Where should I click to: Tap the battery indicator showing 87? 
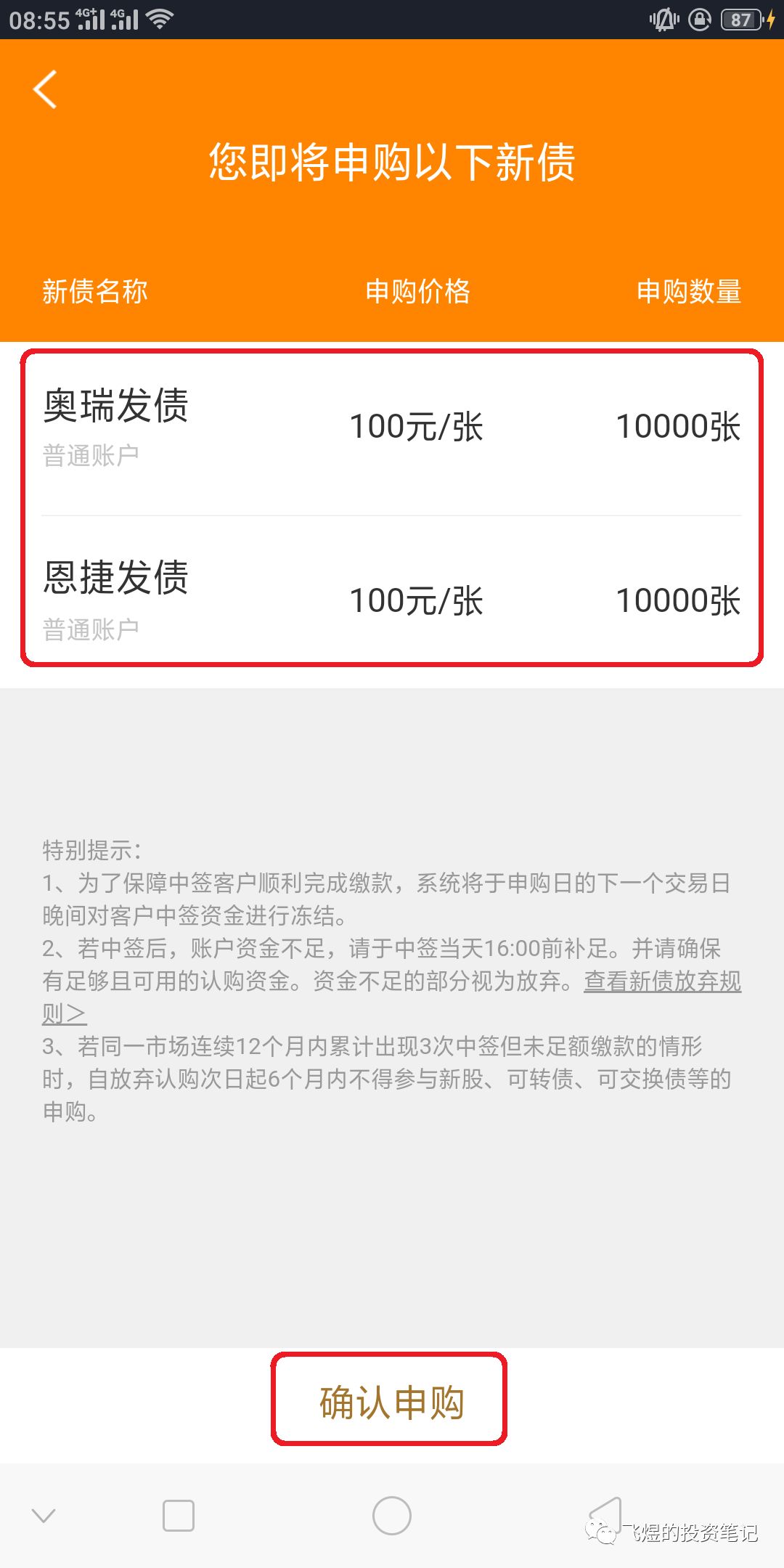point(740,20)
